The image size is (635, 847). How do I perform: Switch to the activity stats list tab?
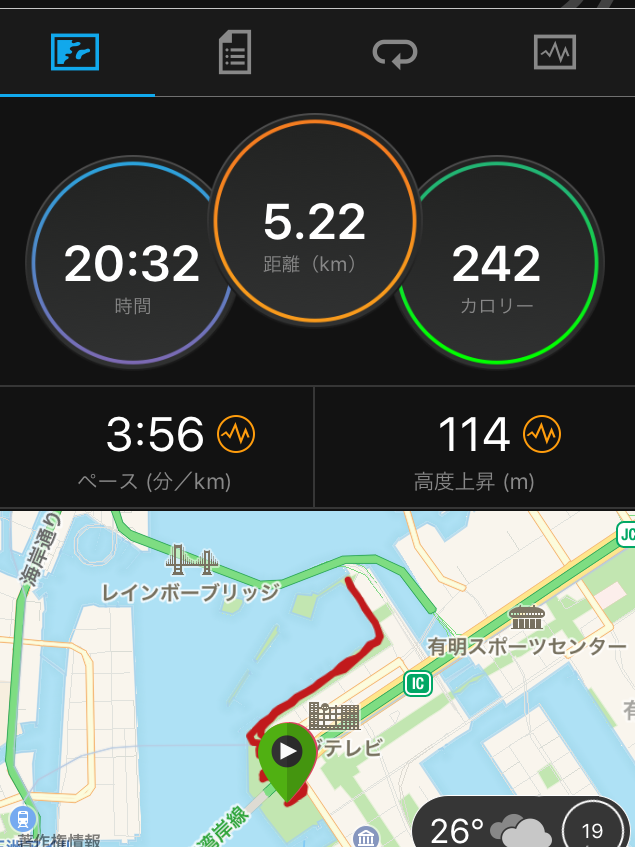(x=234, y=52)
